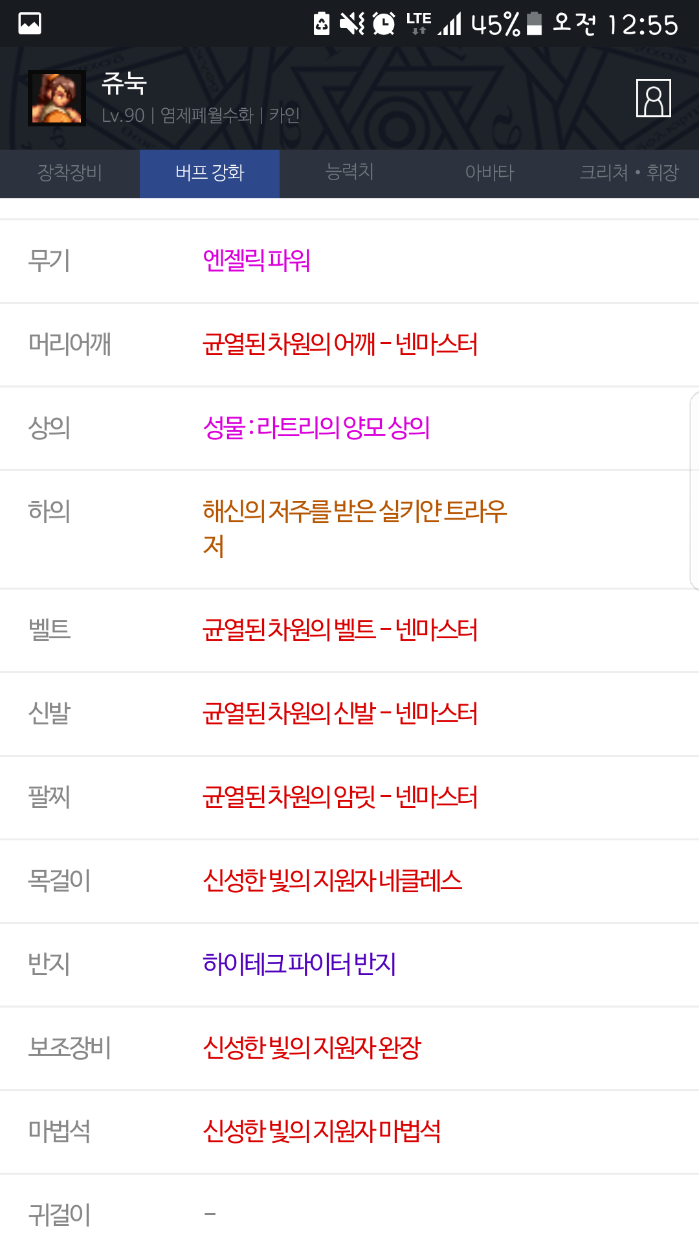Switch to the 장착장비 tab
This screenshot has height=1244, width=699.
[69, 173]
